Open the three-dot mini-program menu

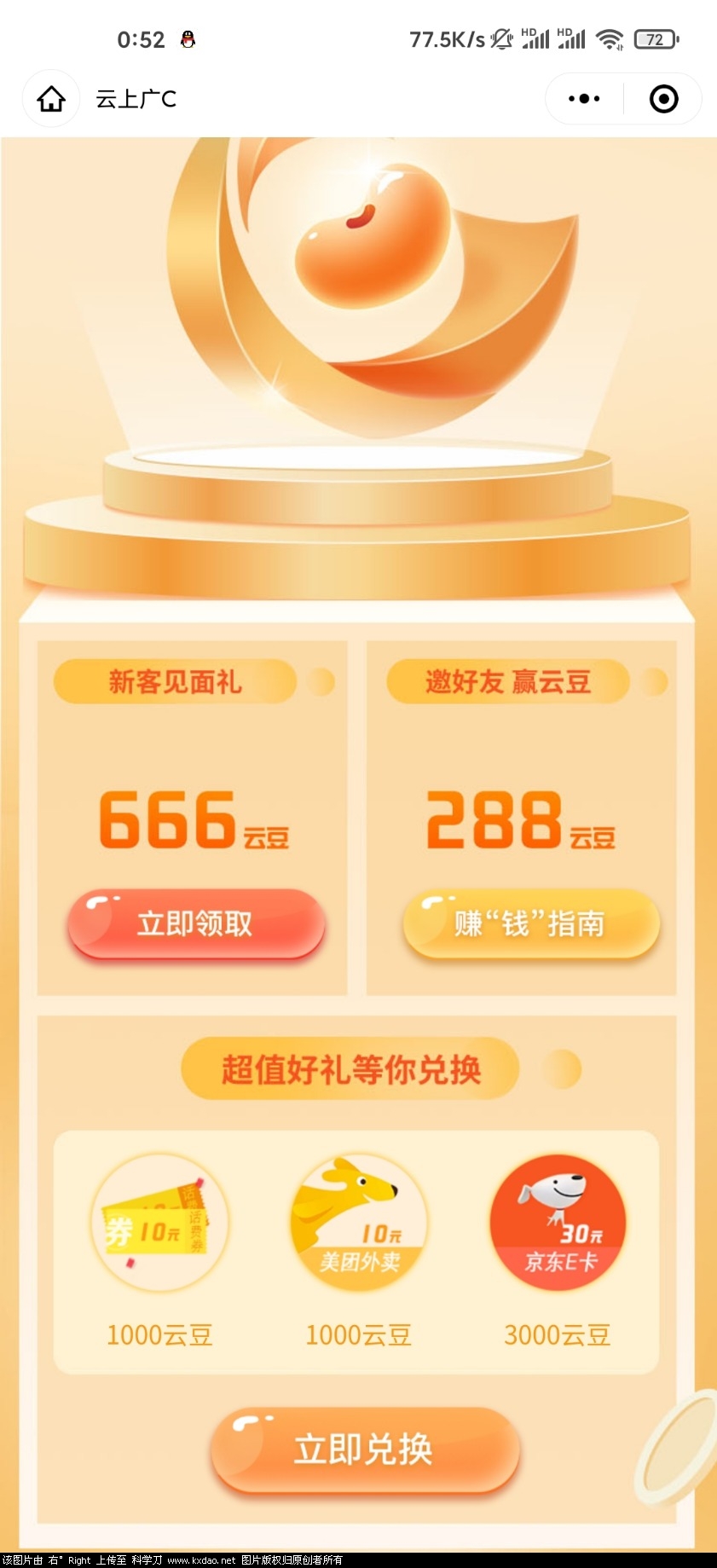(583, 99)
